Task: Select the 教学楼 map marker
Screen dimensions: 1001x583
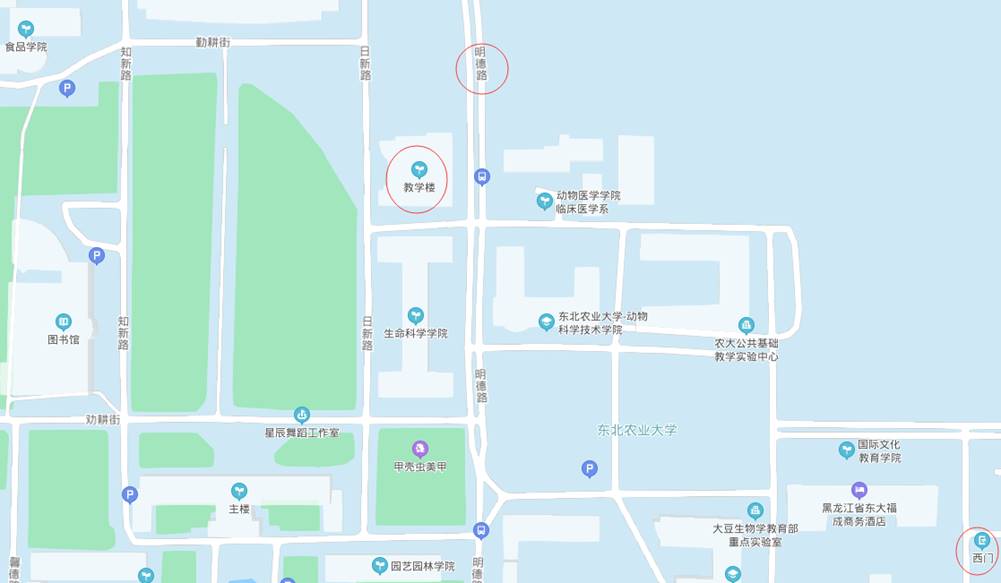Action: click(419, 170)
